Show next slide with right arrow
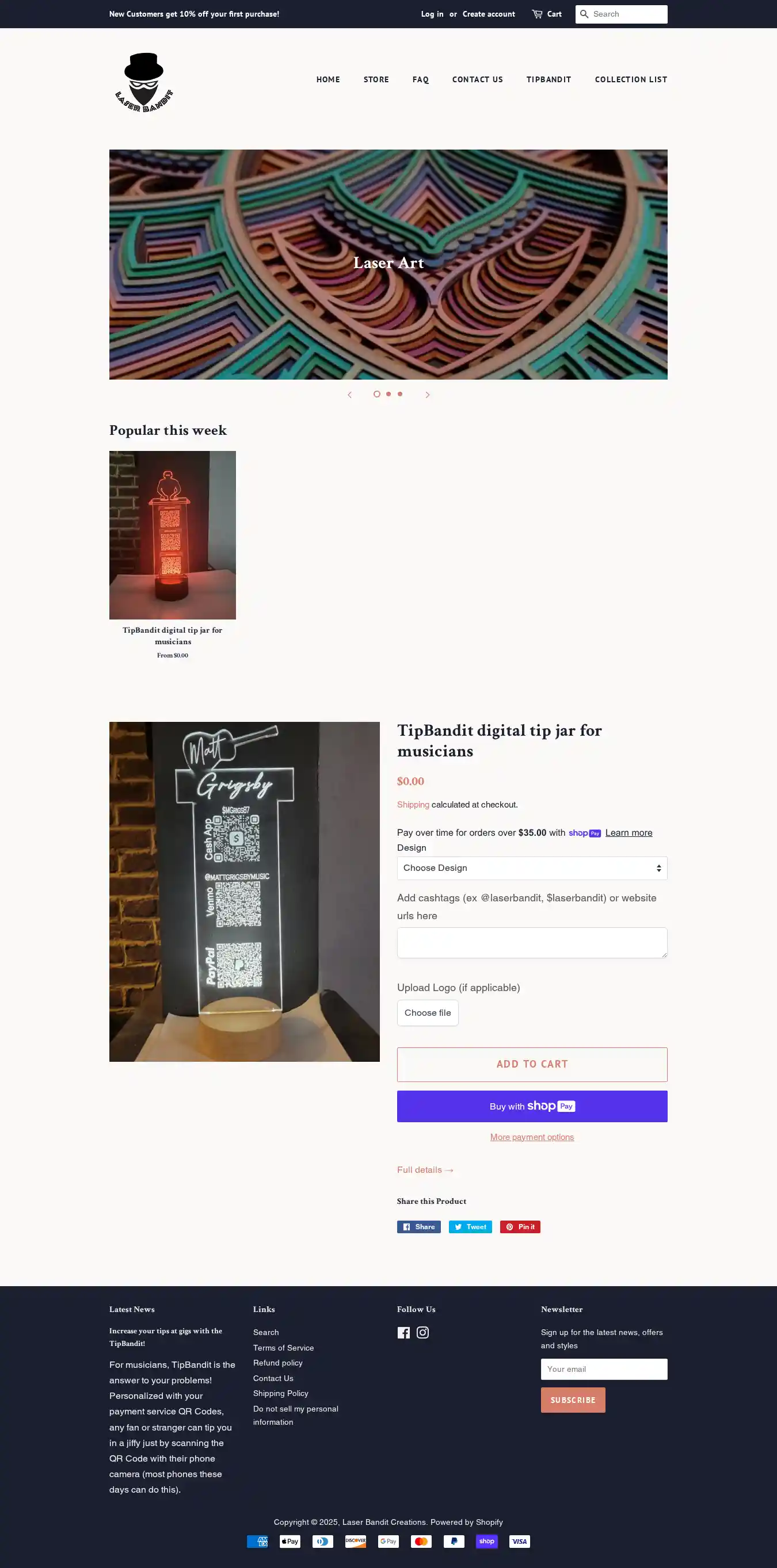Image resolution: width=777 pixels, height=1568 pixels. pos(428,395)
